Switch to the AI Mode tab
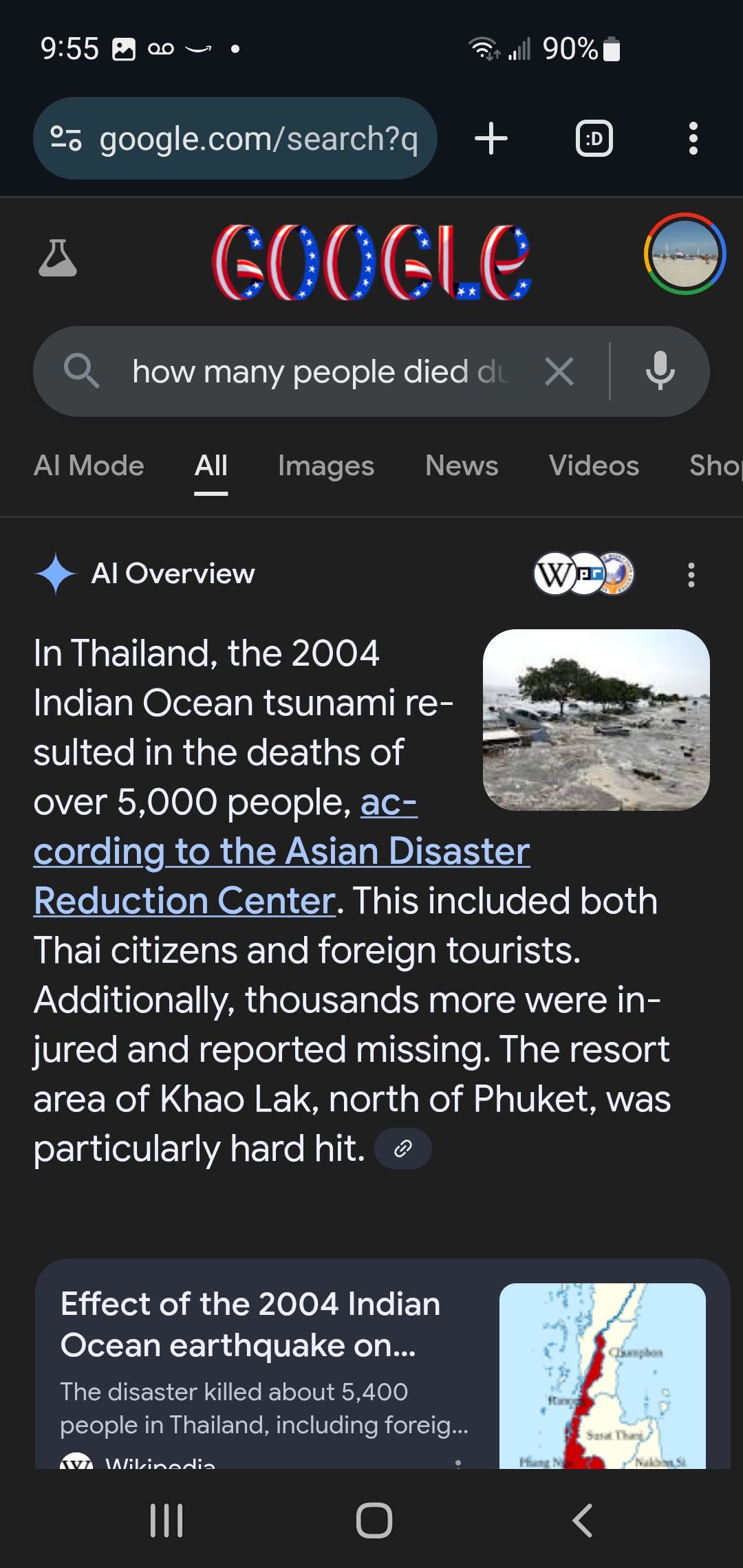 coord(89,466)
